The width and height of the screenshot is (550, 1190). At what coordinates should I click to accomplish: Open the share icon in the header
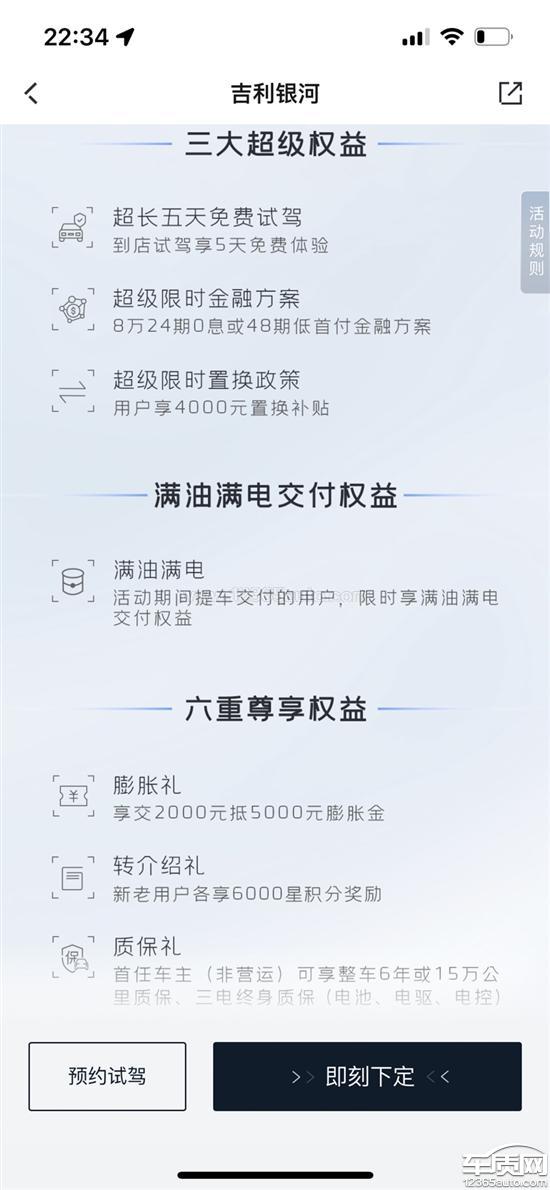[511, 93]
